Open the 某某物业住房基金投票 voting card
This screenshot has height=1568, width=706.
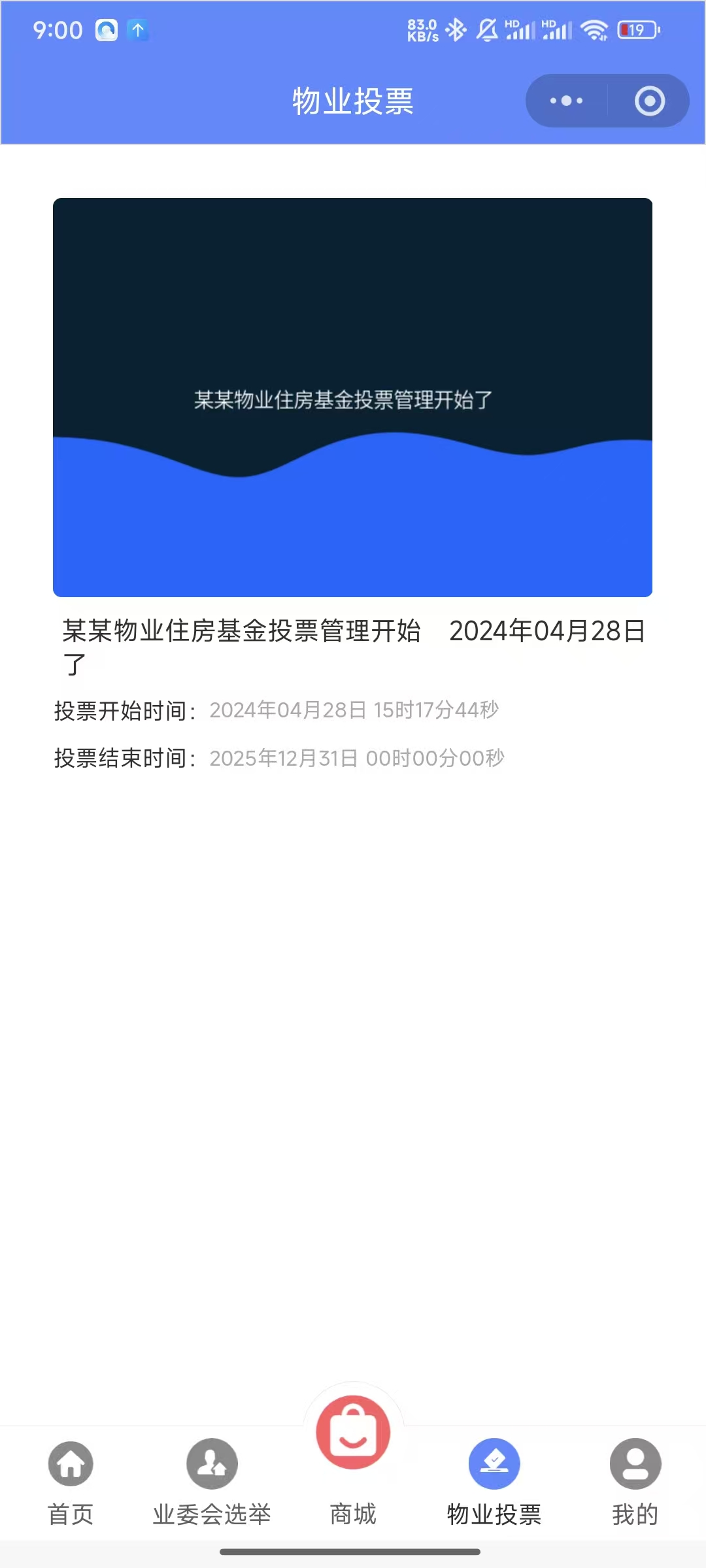click(x=352, y=397)
